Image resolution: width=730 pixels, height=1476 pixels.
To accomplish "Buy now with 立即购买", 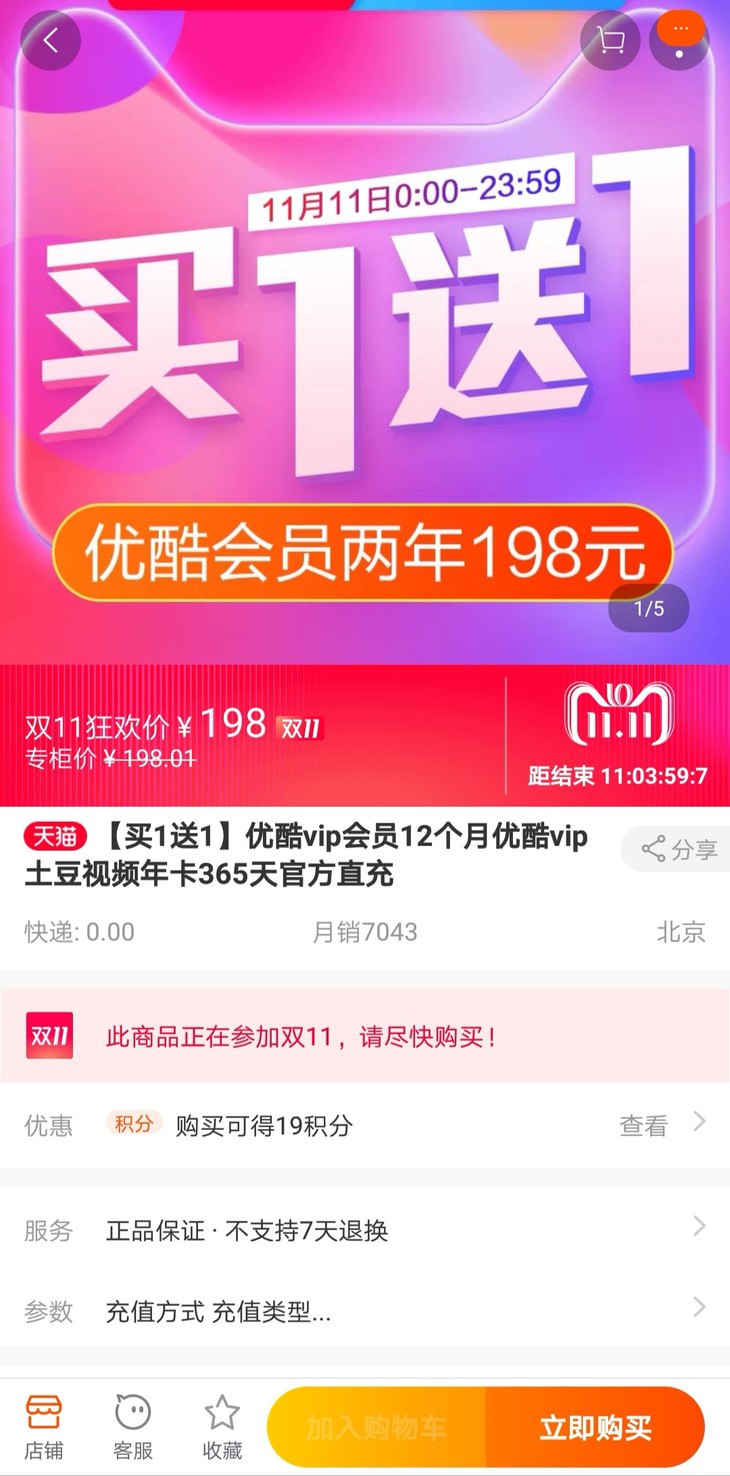I will pyautogui.click(x=596, y=1427).
